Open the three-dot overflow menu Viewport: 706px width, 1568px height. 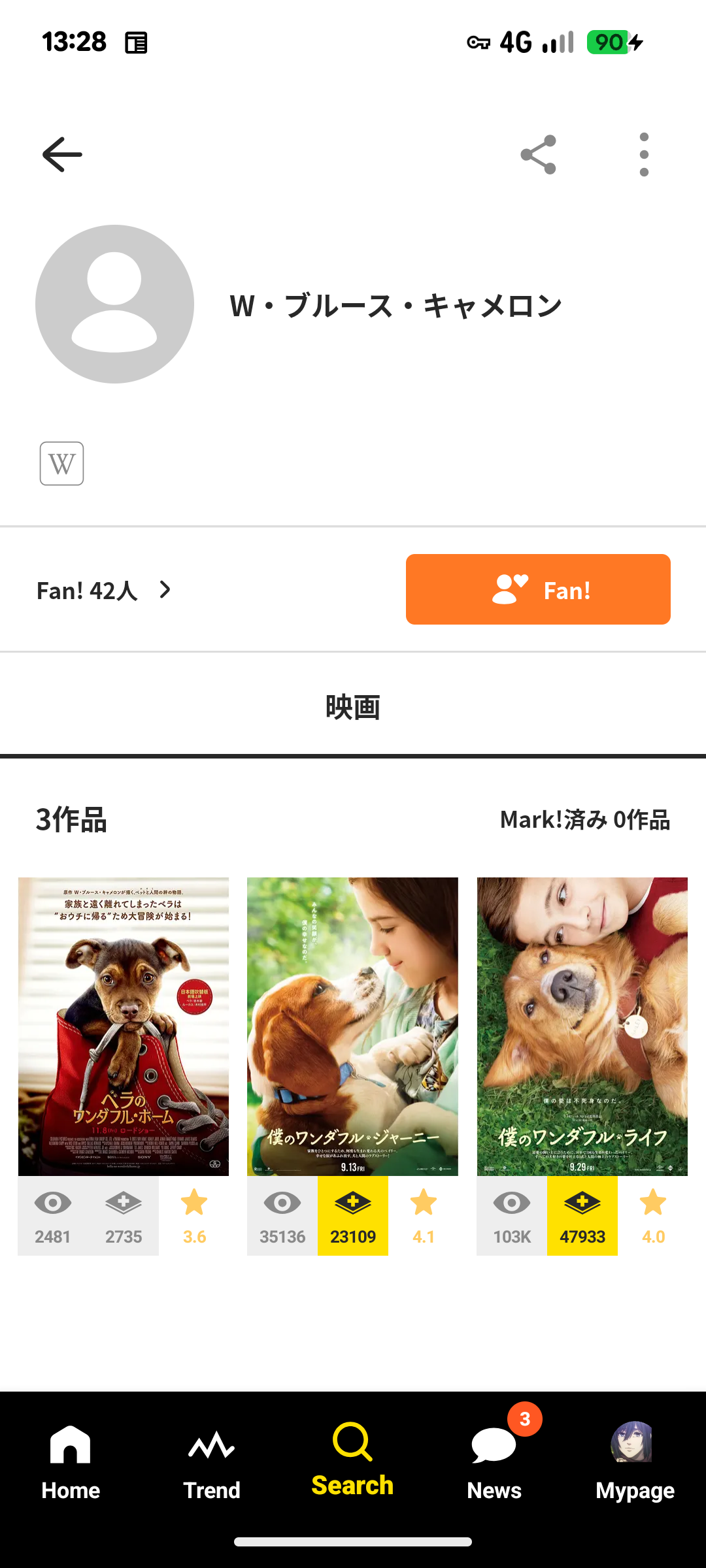pos(644,155)
